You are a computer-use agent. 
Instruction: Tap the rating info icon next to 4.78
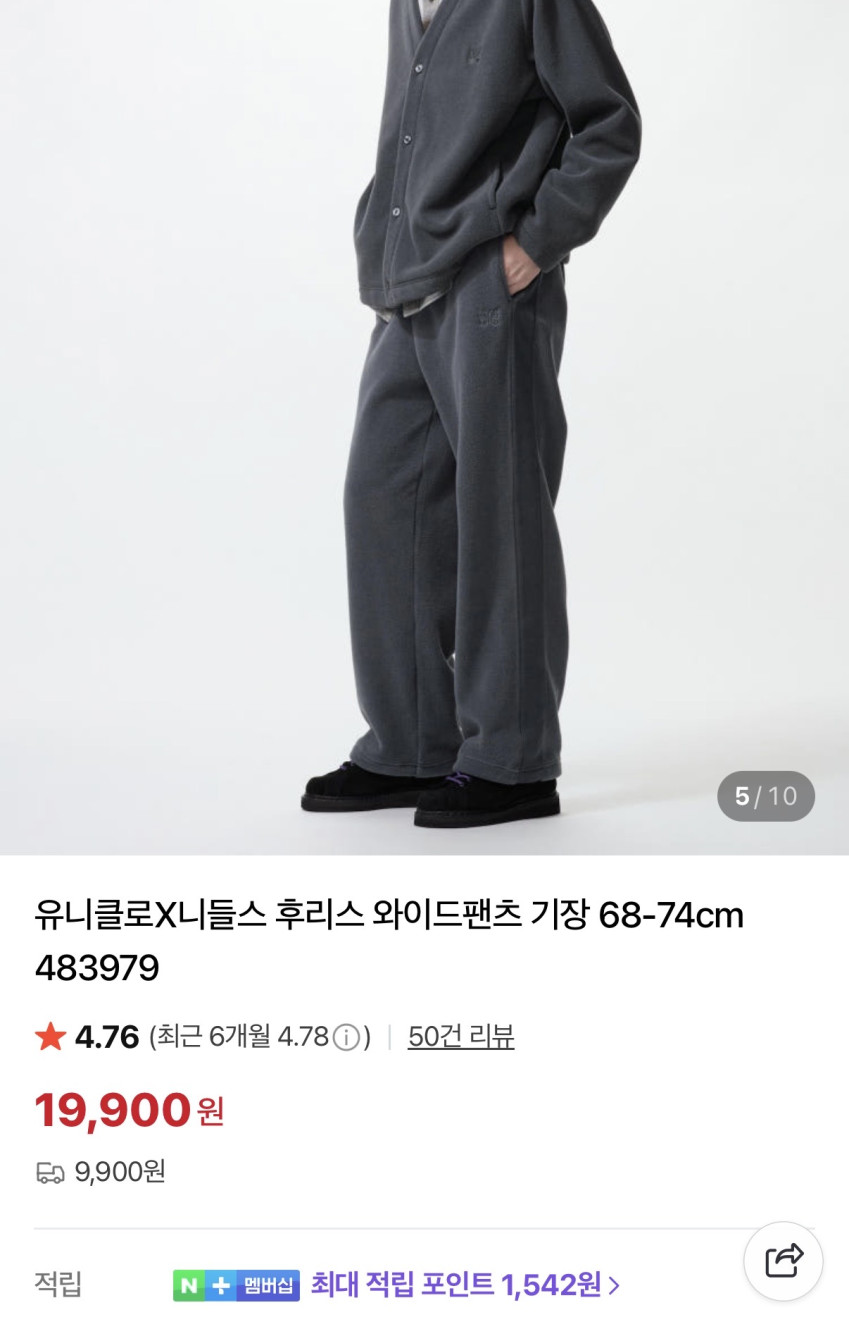(x=346, y=1038)
